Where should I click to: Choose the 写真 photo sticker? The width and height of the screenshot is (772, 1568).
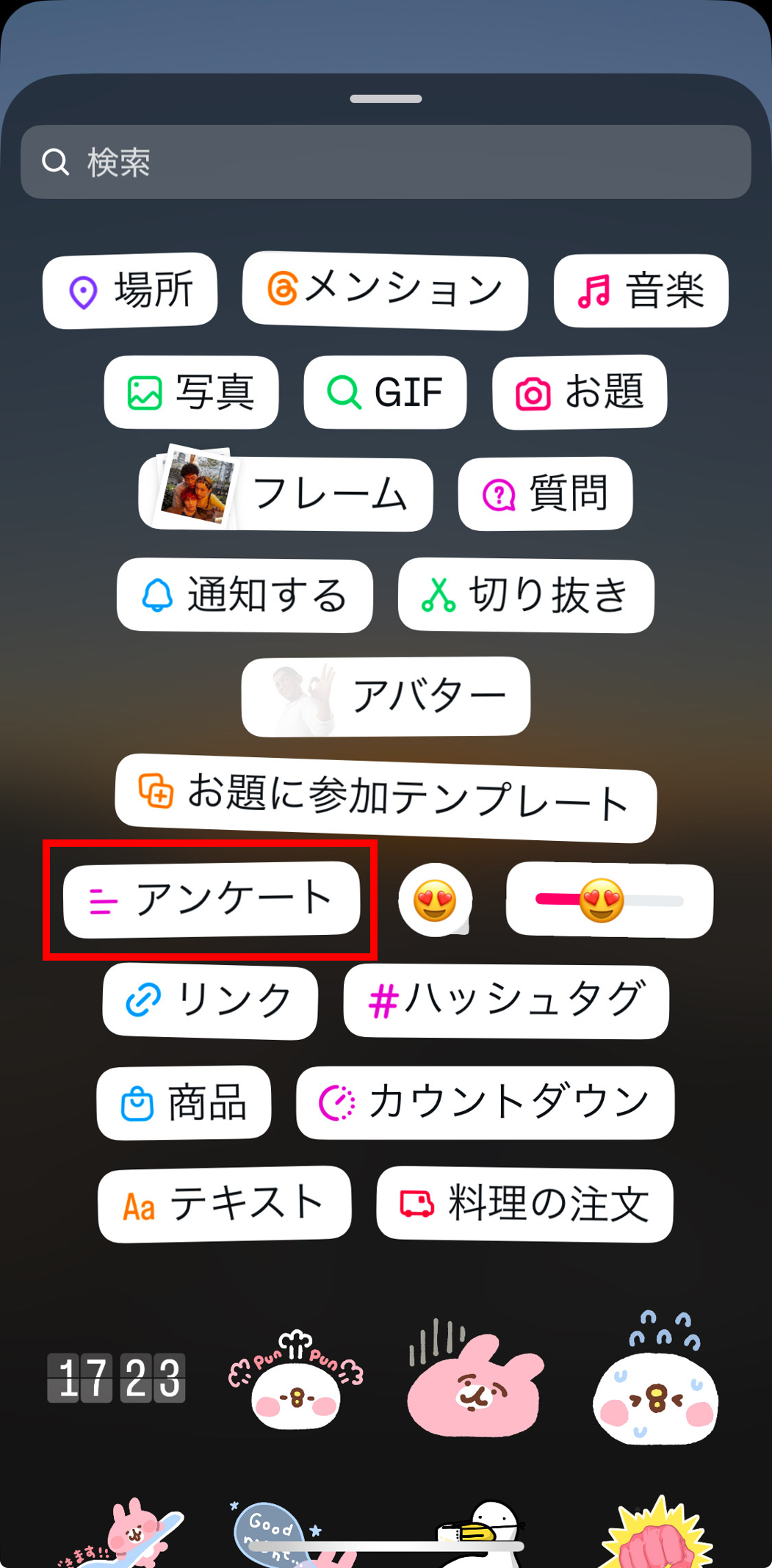(191, 392)
